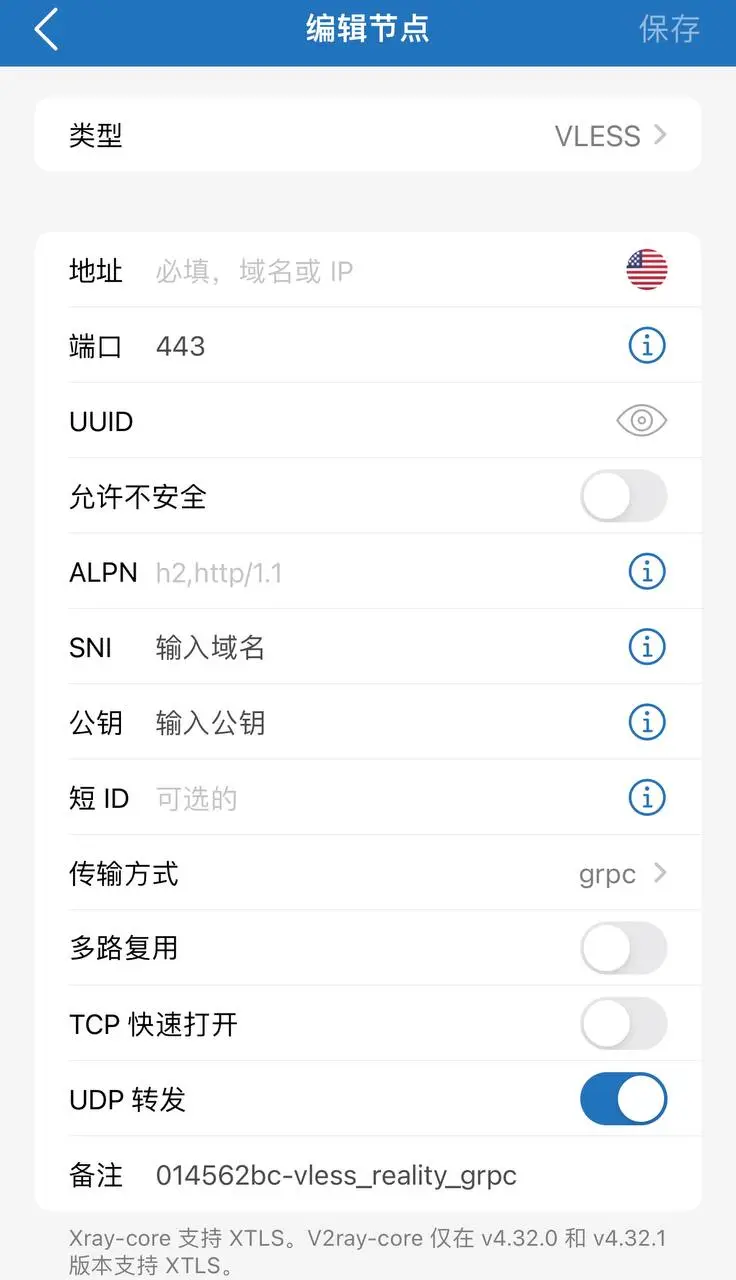The width and height of the screenshot is (736, 1280).
Task: Tap the 地址 address input field
Action: coord(380,271)
